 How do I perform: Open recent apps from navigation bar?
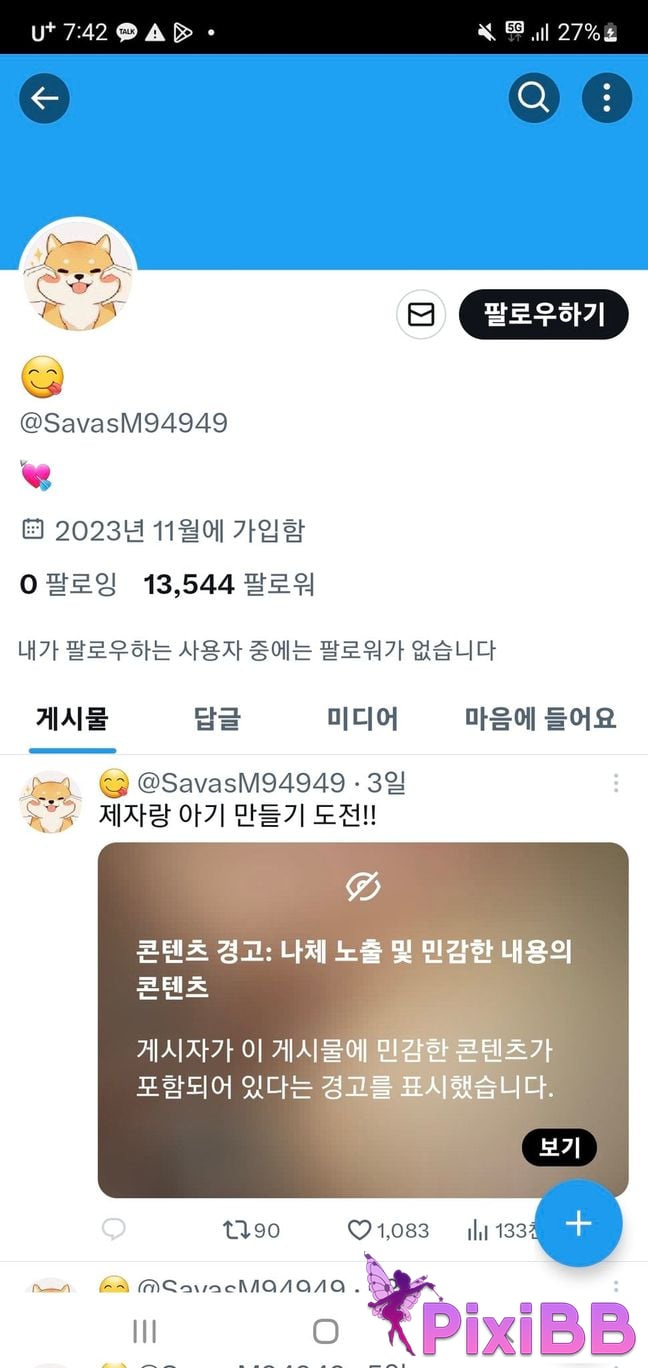145,1330
